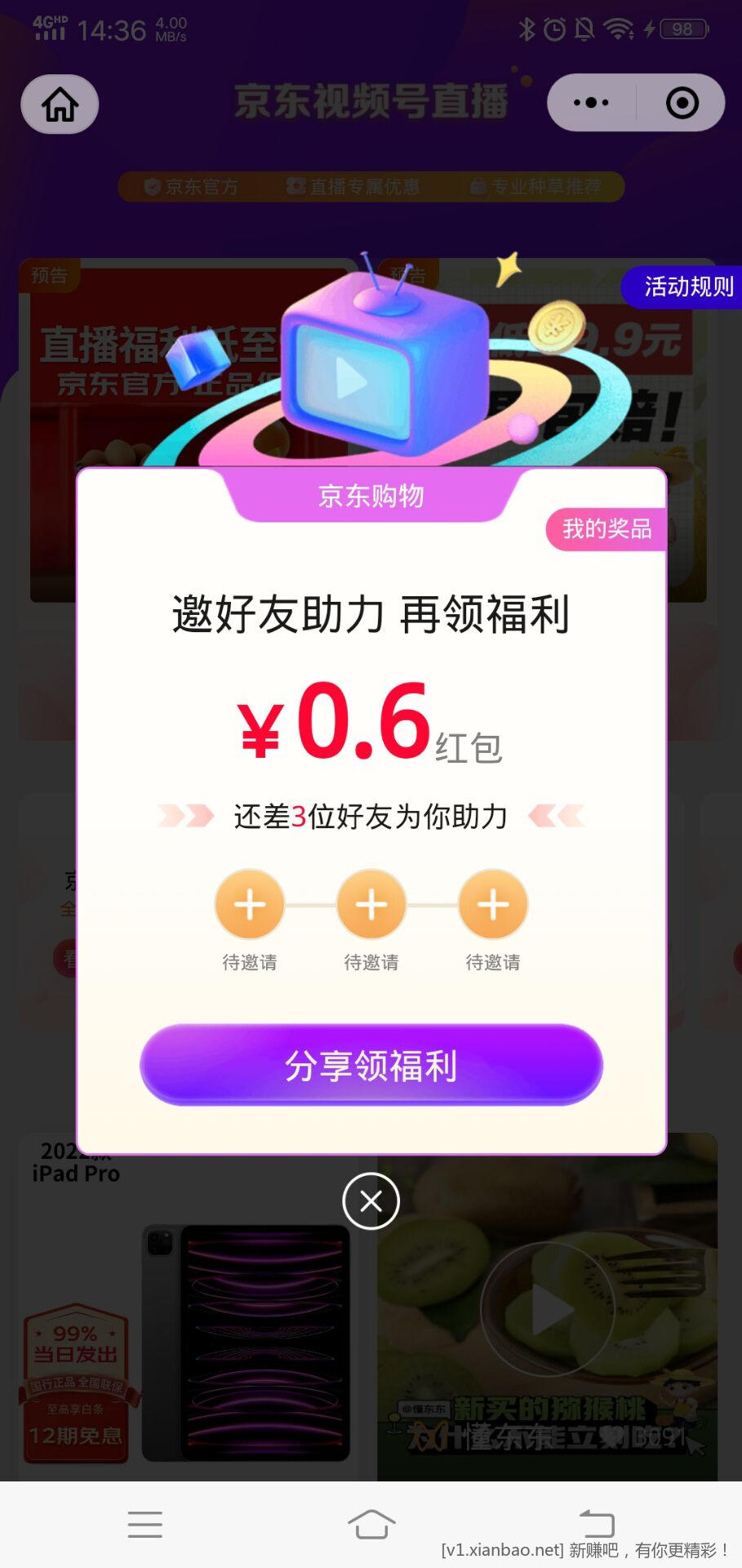View 我的奖品 my prizes

tap(606, 529)
